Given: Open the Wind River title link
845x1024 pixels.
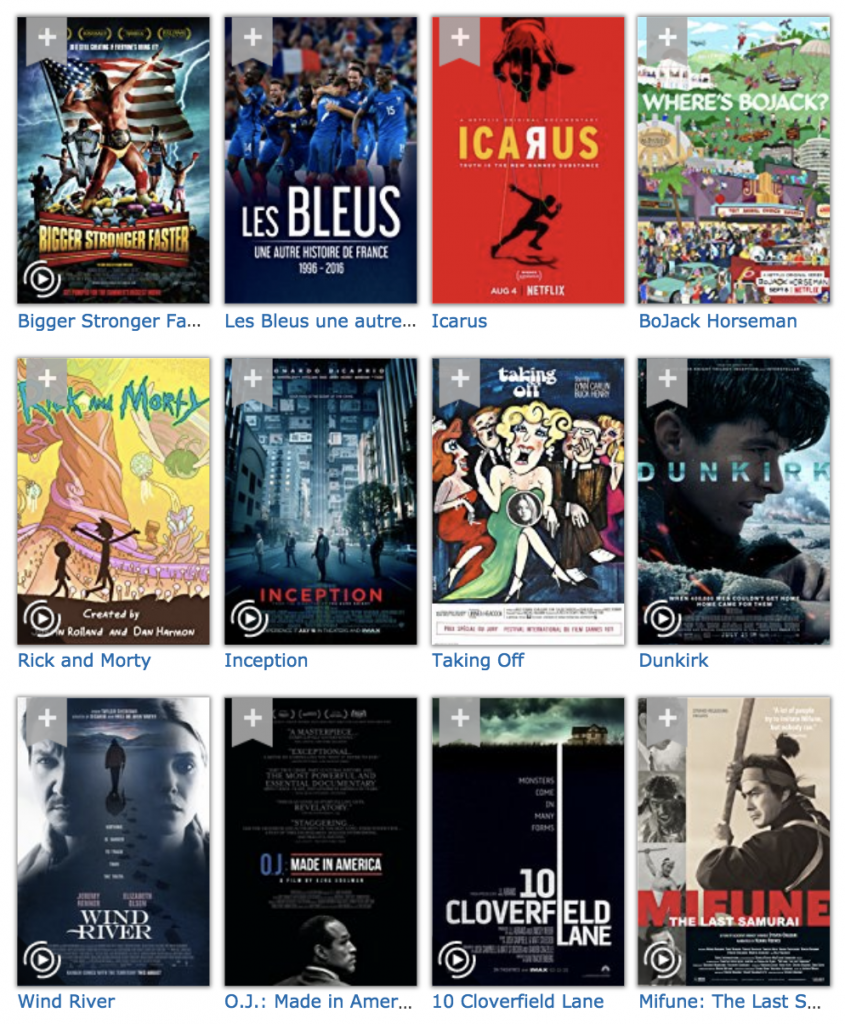Looking at the screenshot, I should (66, 1001).
